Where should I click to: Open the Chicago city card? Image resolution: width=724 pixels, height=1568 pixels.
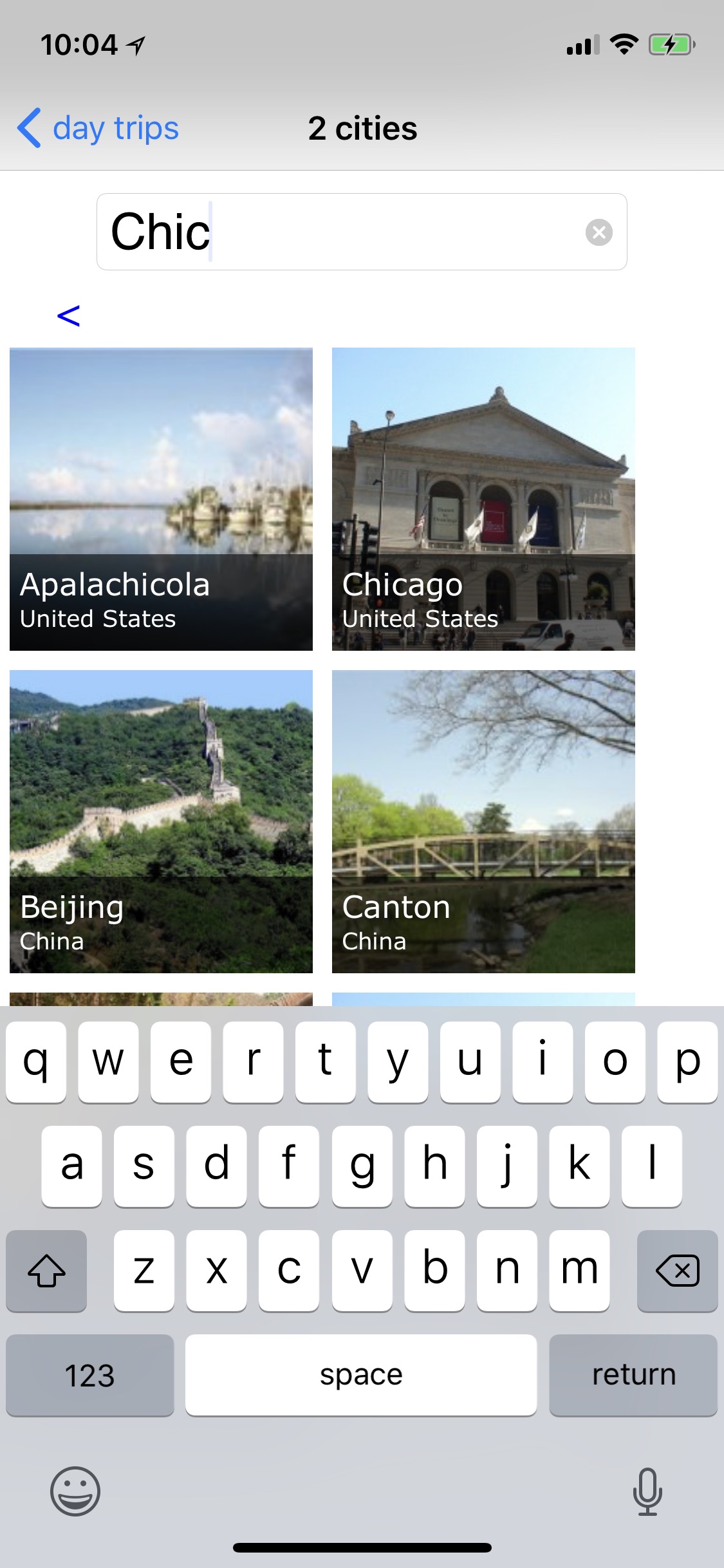(483, 499)
